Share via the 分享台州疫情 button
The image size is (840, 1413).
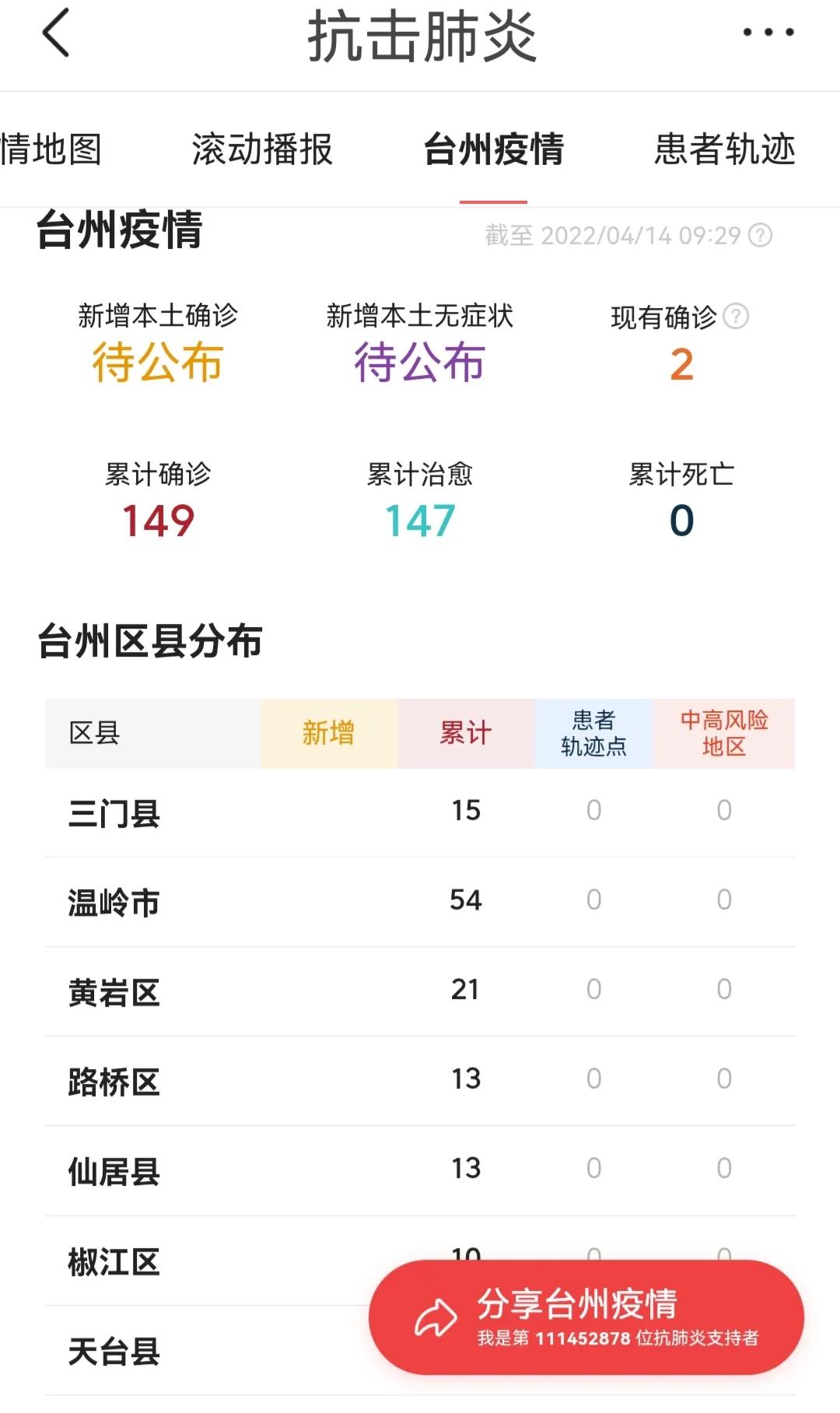click(x=586, y=1317)
